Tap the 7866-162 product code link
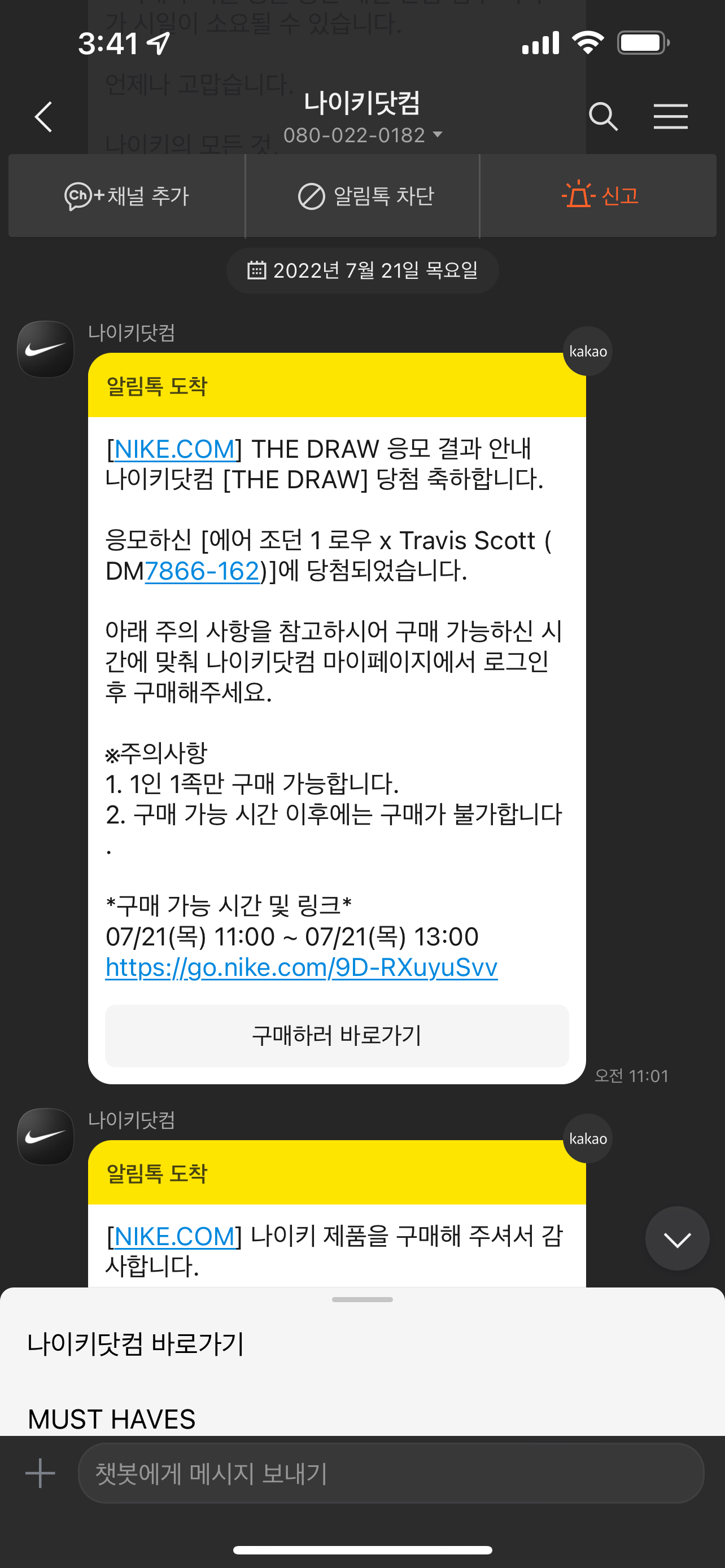The height and width of the screenshot is (1568, 725). click(x=202, y=571)
